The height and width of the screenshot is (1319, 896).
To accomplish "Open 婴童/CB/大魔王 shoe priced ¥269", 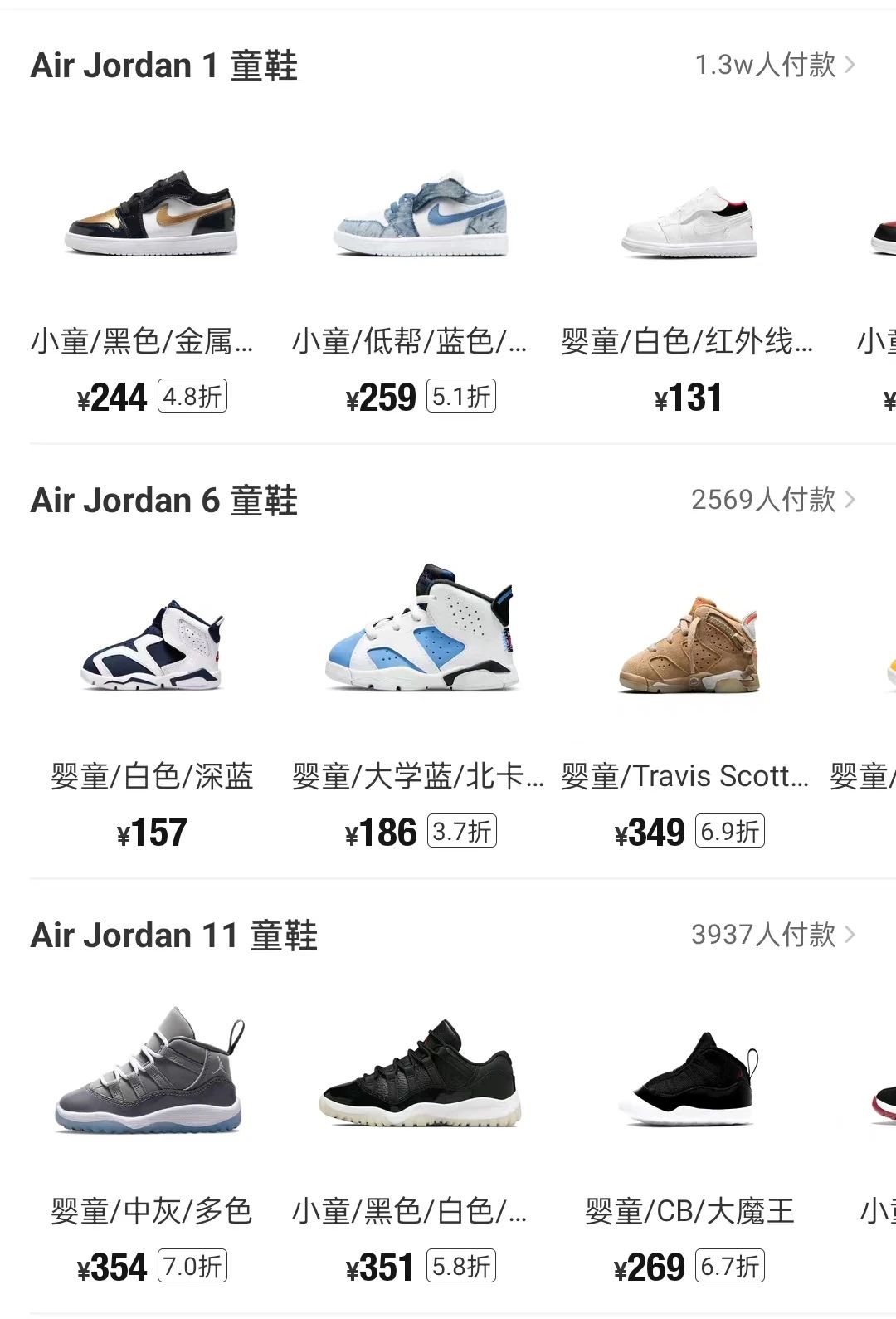I will pos(689,1079).
